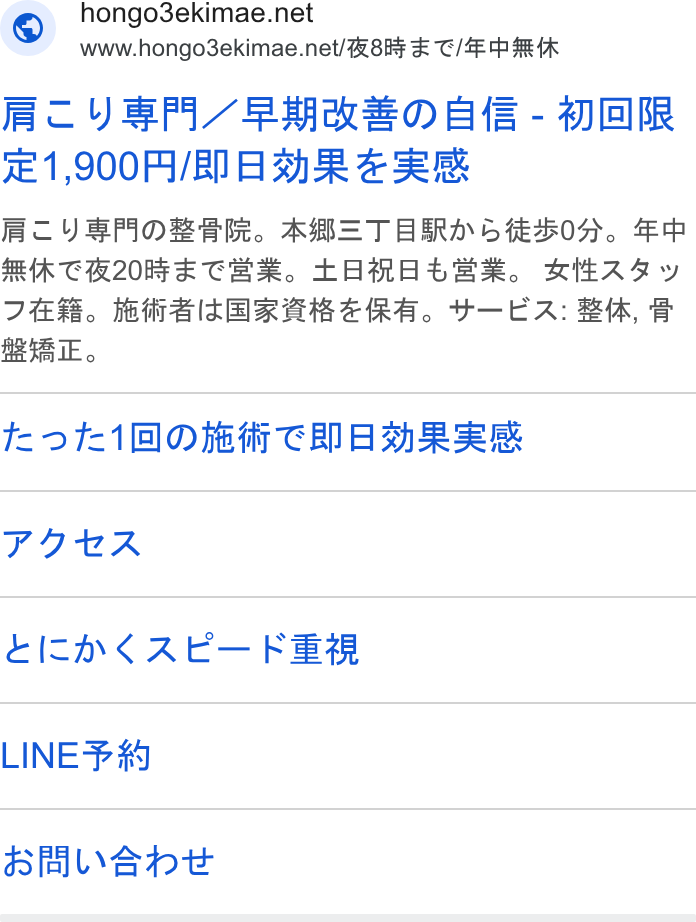Tap the hongo3ekimae.net site header

click(x=279, y=29)
